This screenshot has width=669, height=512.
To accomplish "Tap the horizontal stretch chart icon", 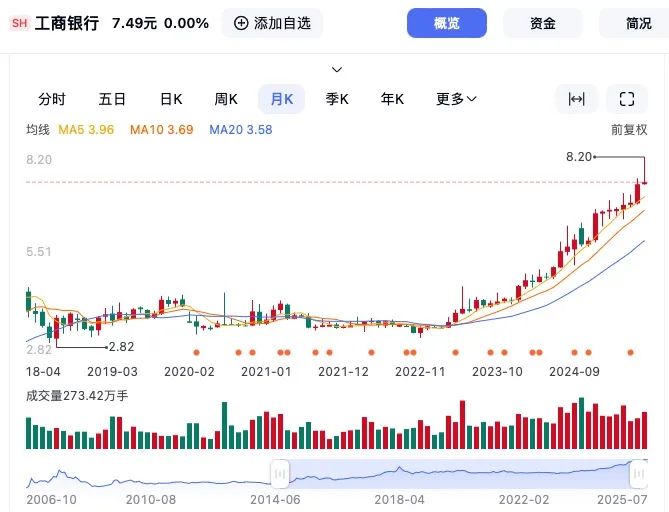I will (576, 99).
